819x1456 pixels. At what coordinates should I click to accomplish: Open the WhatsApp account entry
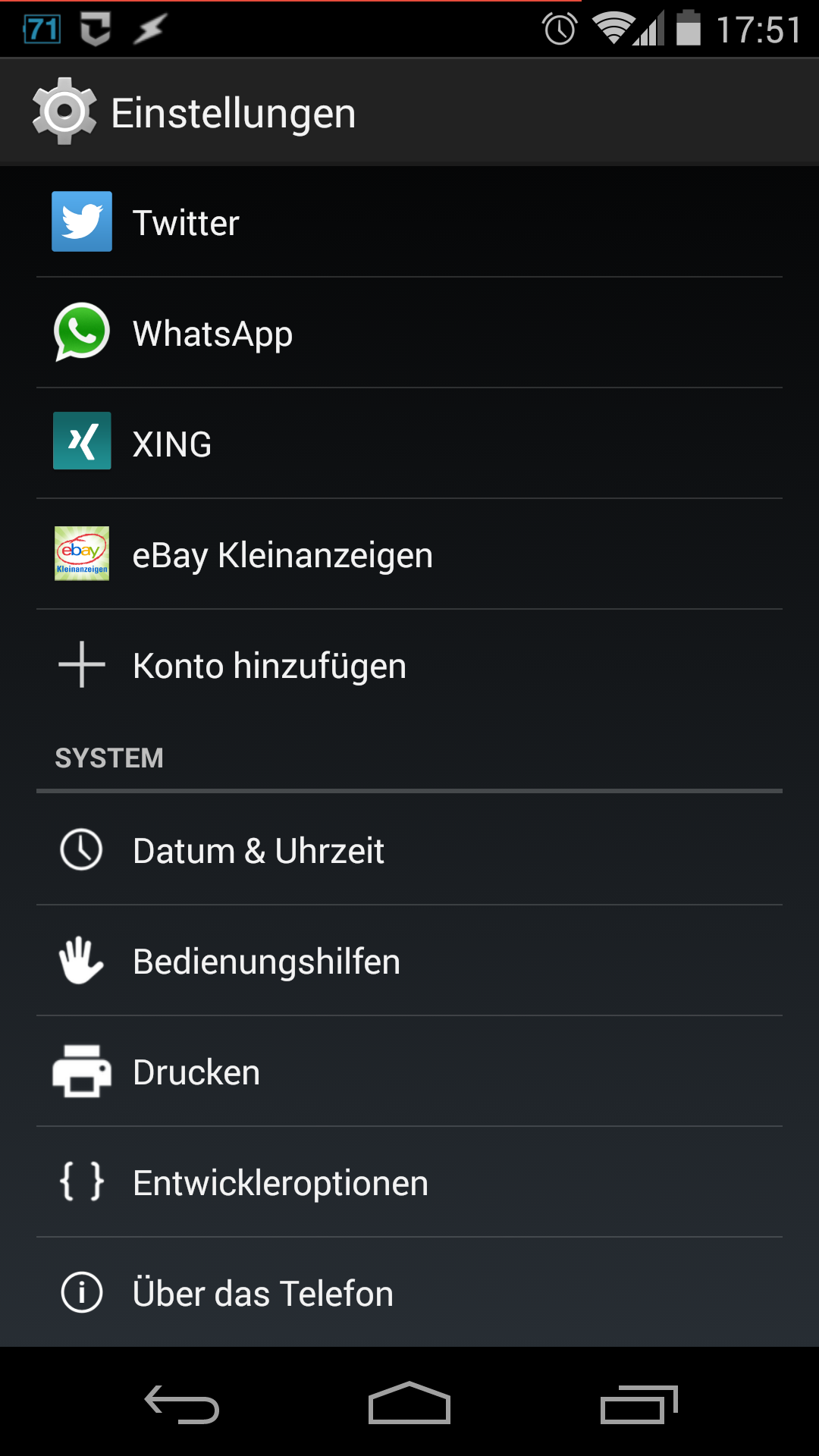click(x=409, y=333)
